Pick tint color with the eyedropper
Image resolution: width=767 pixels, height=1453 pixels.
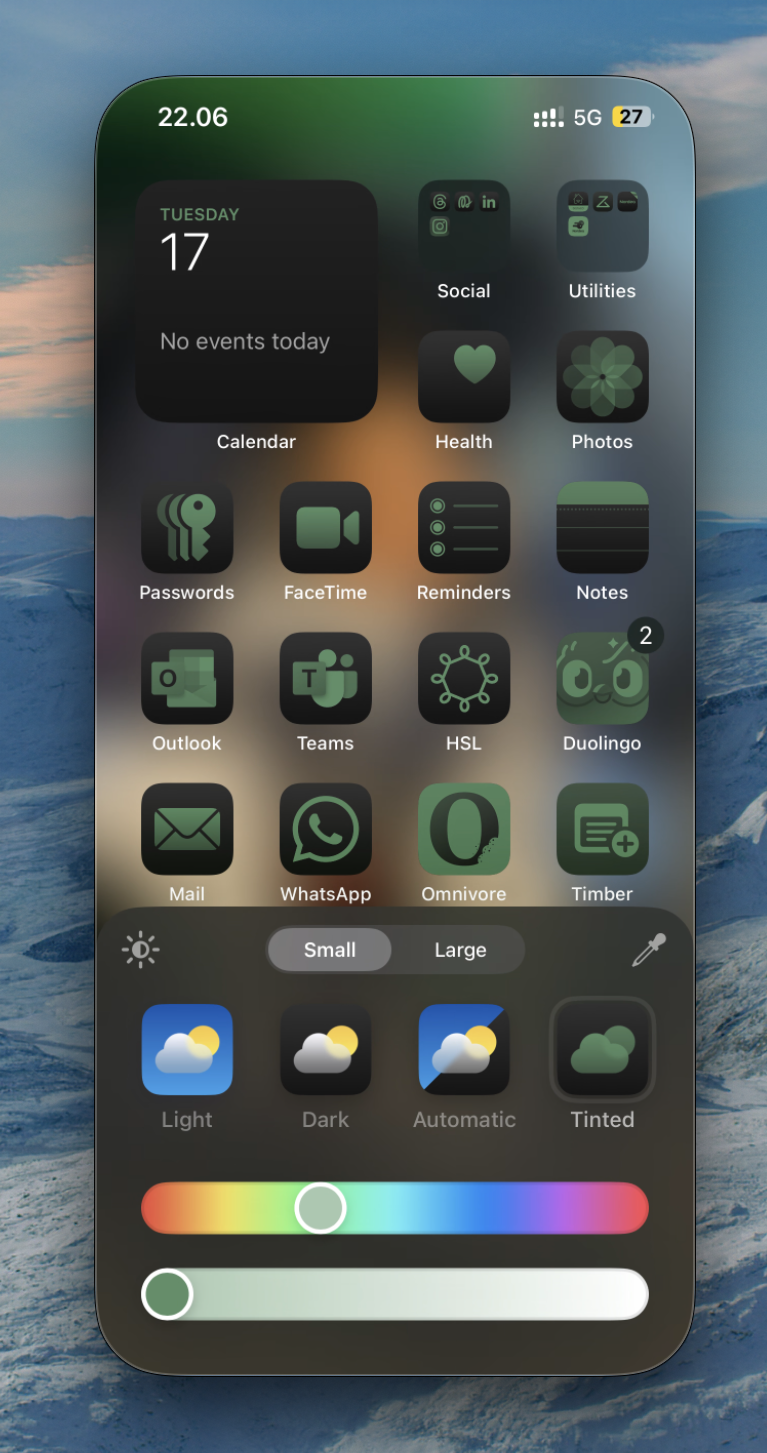click(x=649, y=950)
